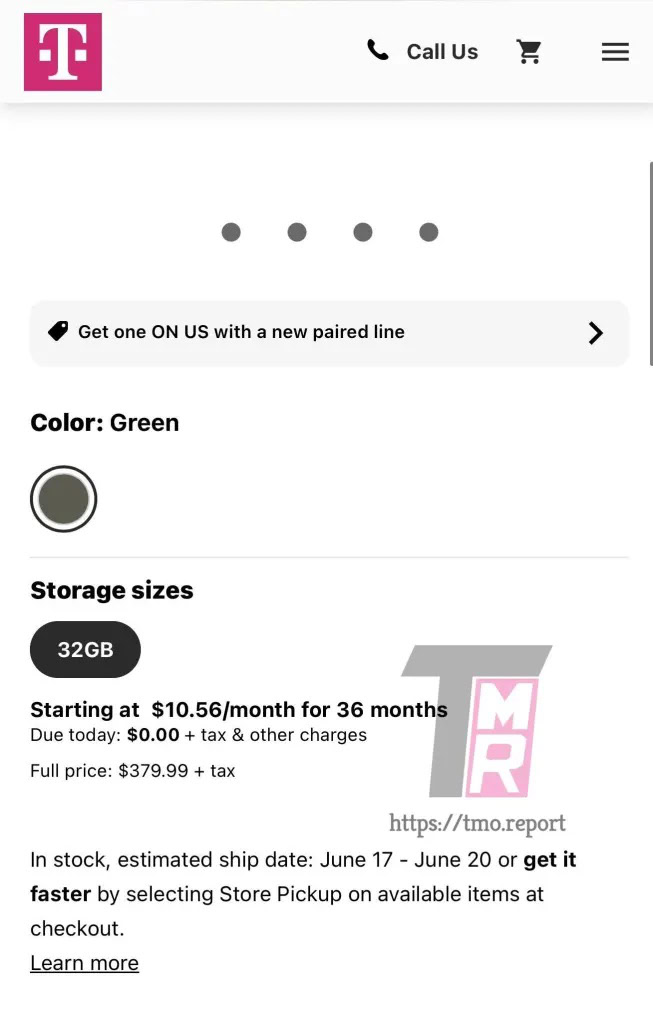
Task: Jump to the last image carousel dot
Action: click(x=429, y=232)
